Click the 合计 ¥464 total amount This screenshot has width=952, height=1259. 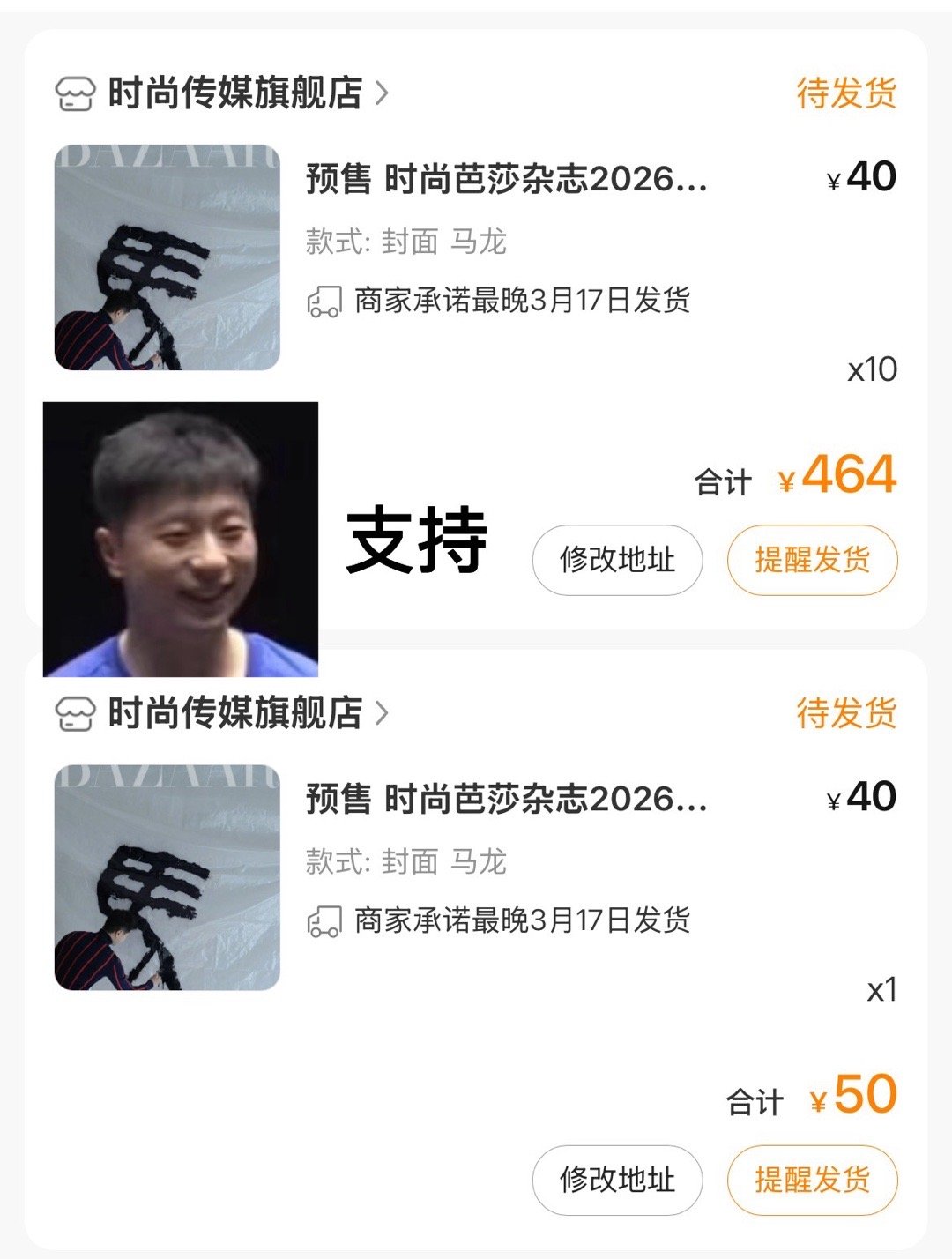(x=793, y=477)
